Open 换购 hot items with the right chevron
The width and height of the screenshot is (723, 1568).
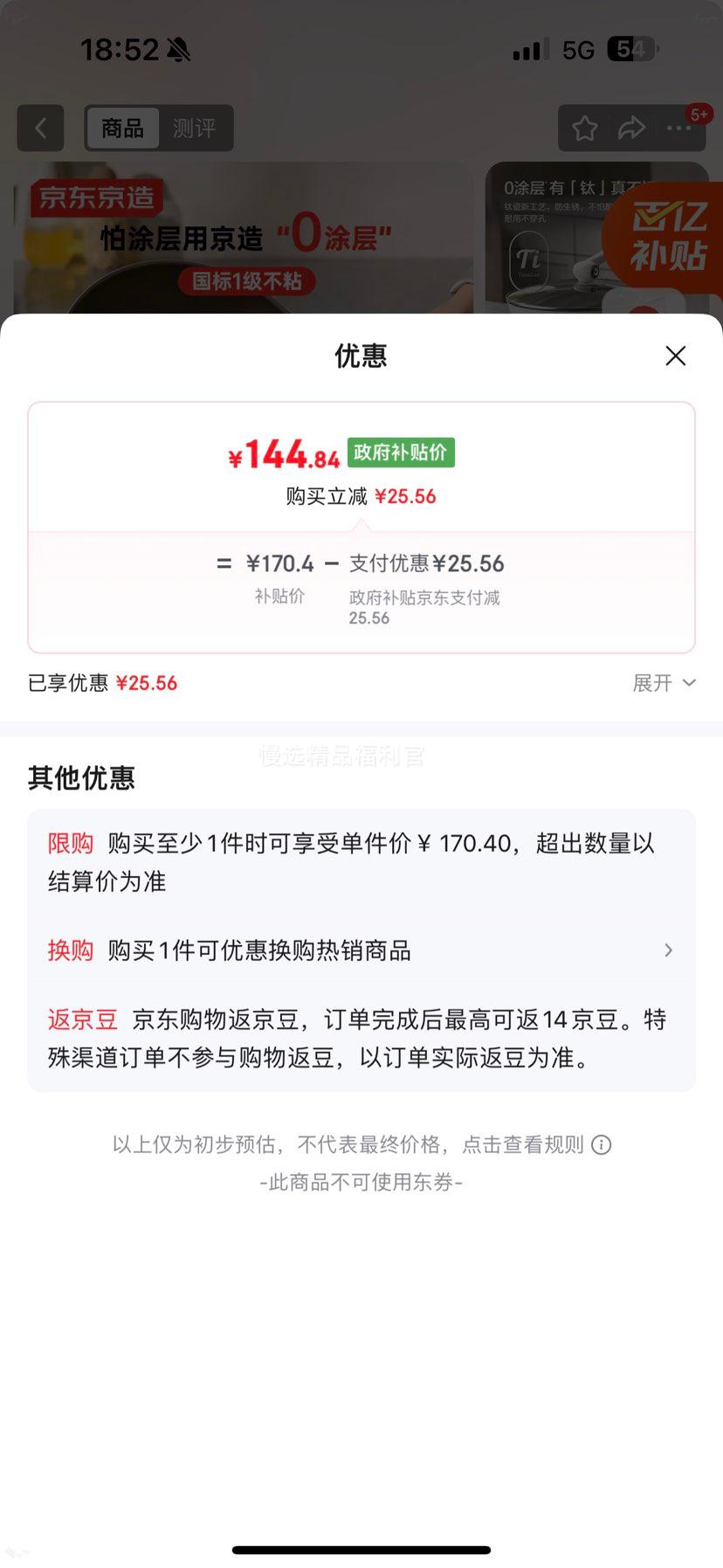click(667, 950)
